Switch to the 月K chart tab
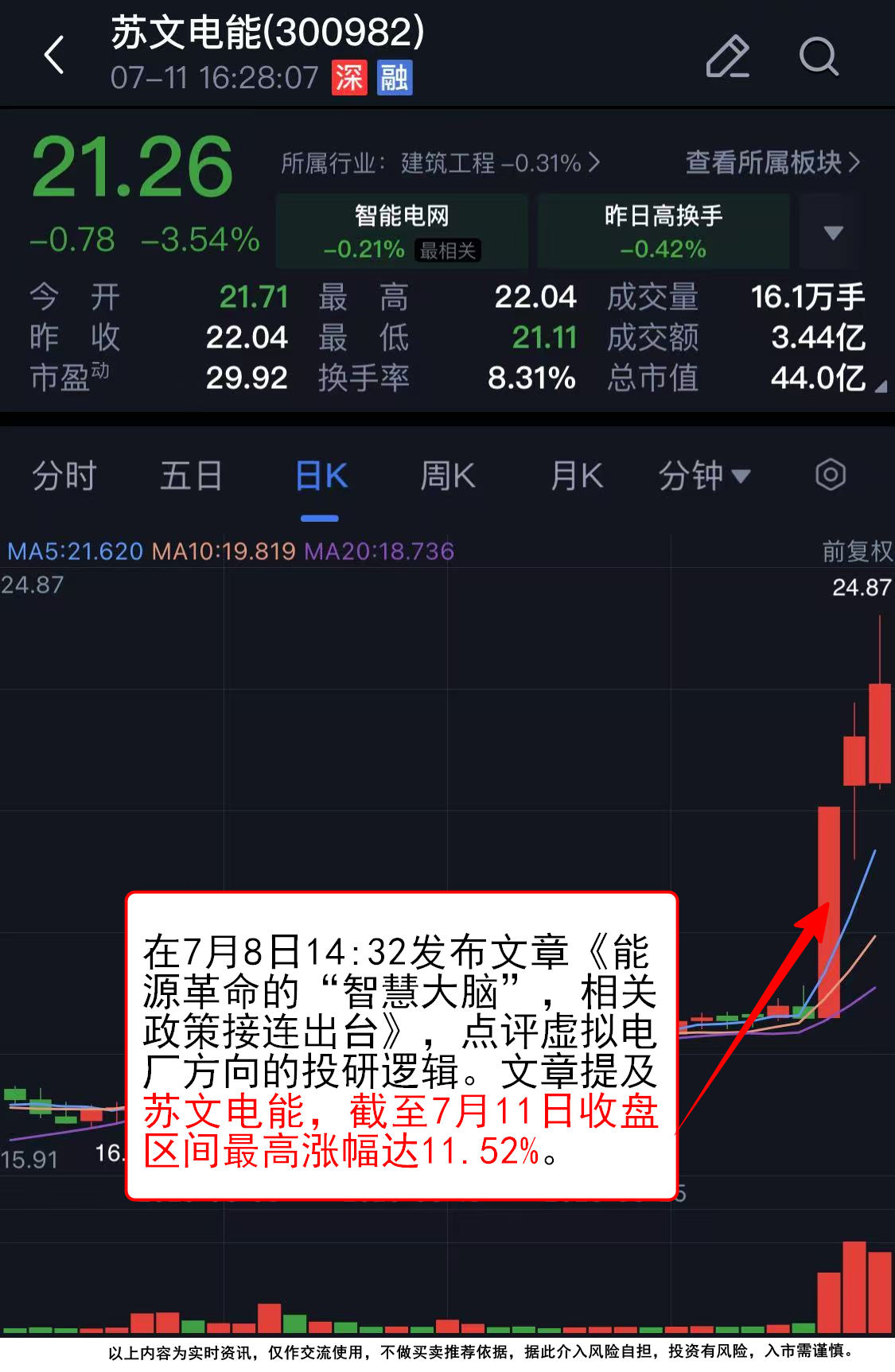Screen dimensions: 895x1372 pyautogui.click(x=577, y=476)
